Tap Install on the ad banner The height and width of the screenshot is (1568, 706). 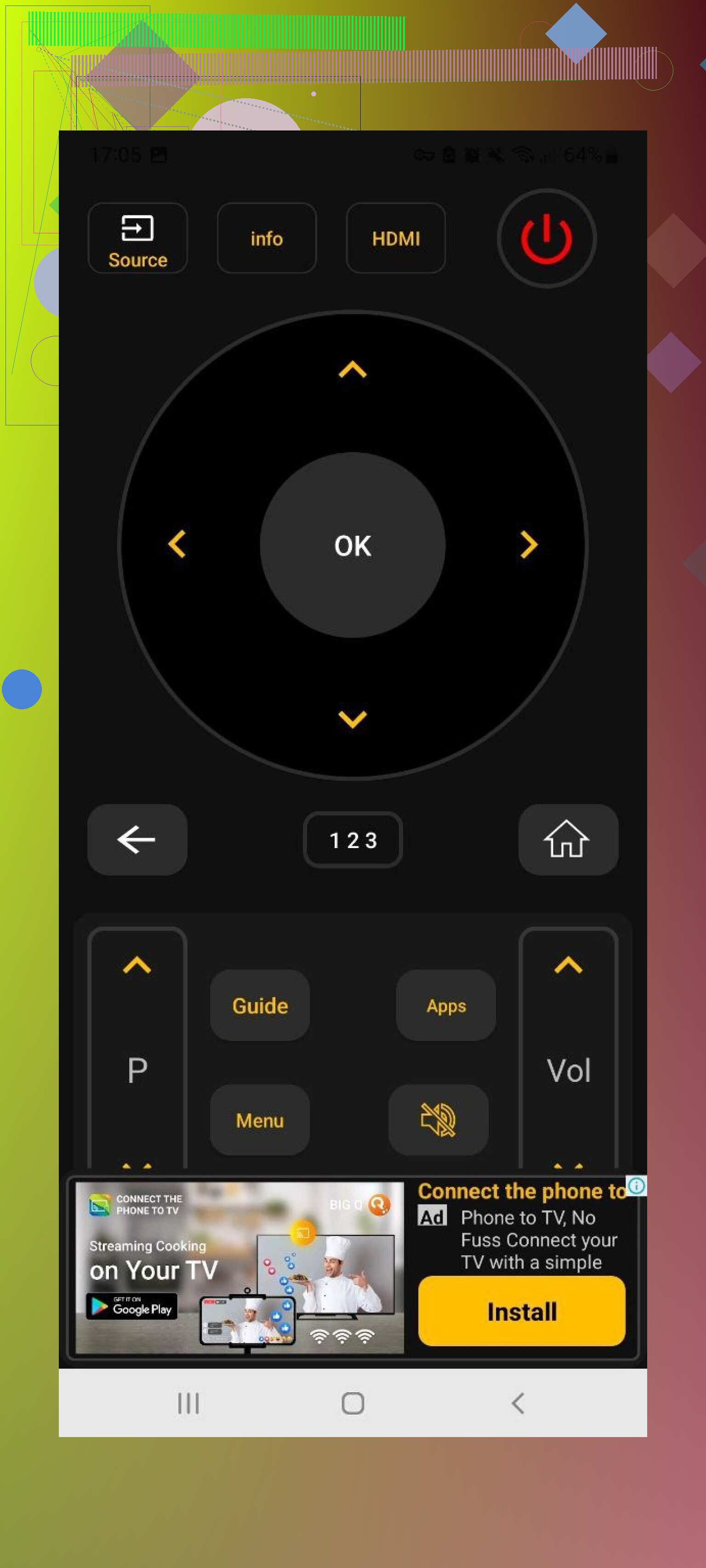[x=521, y=1311]
